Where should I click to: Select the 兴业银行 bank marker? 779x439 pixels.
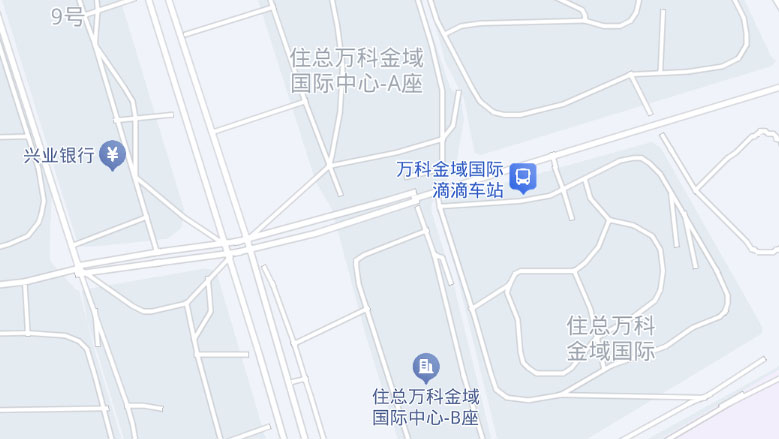[x=113, y=155]
